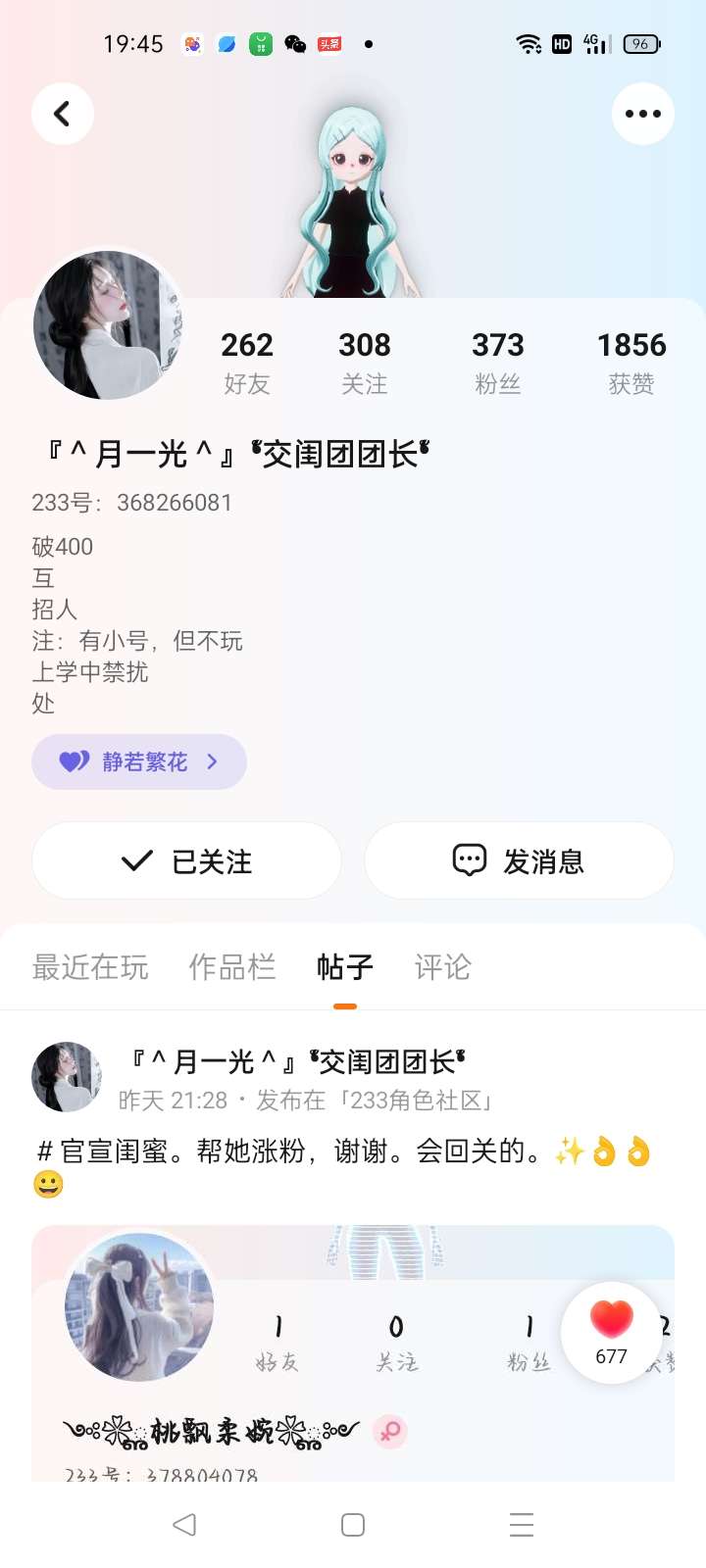Switch to the 评论 tab

(442, 967)
